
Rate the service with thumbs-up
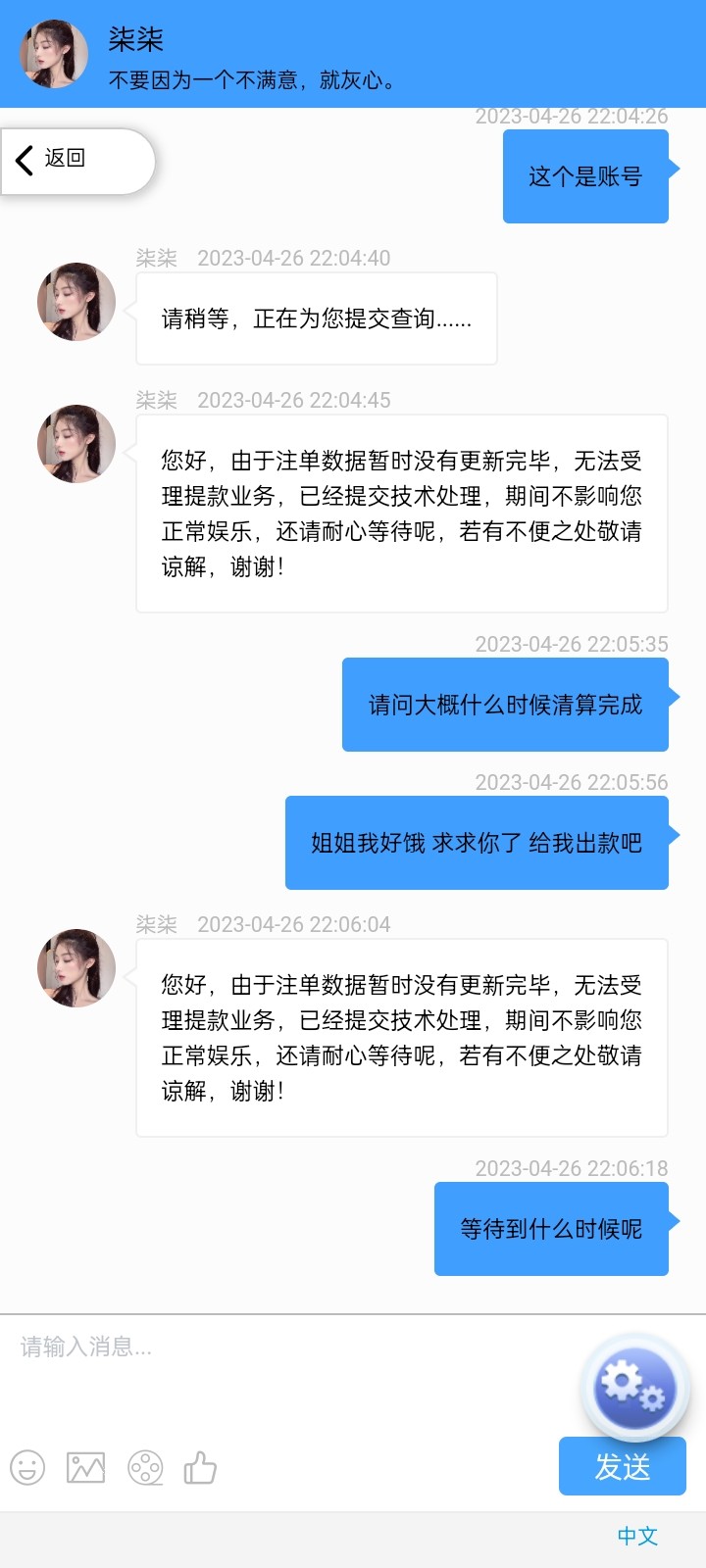click(x=200, y=1468)
